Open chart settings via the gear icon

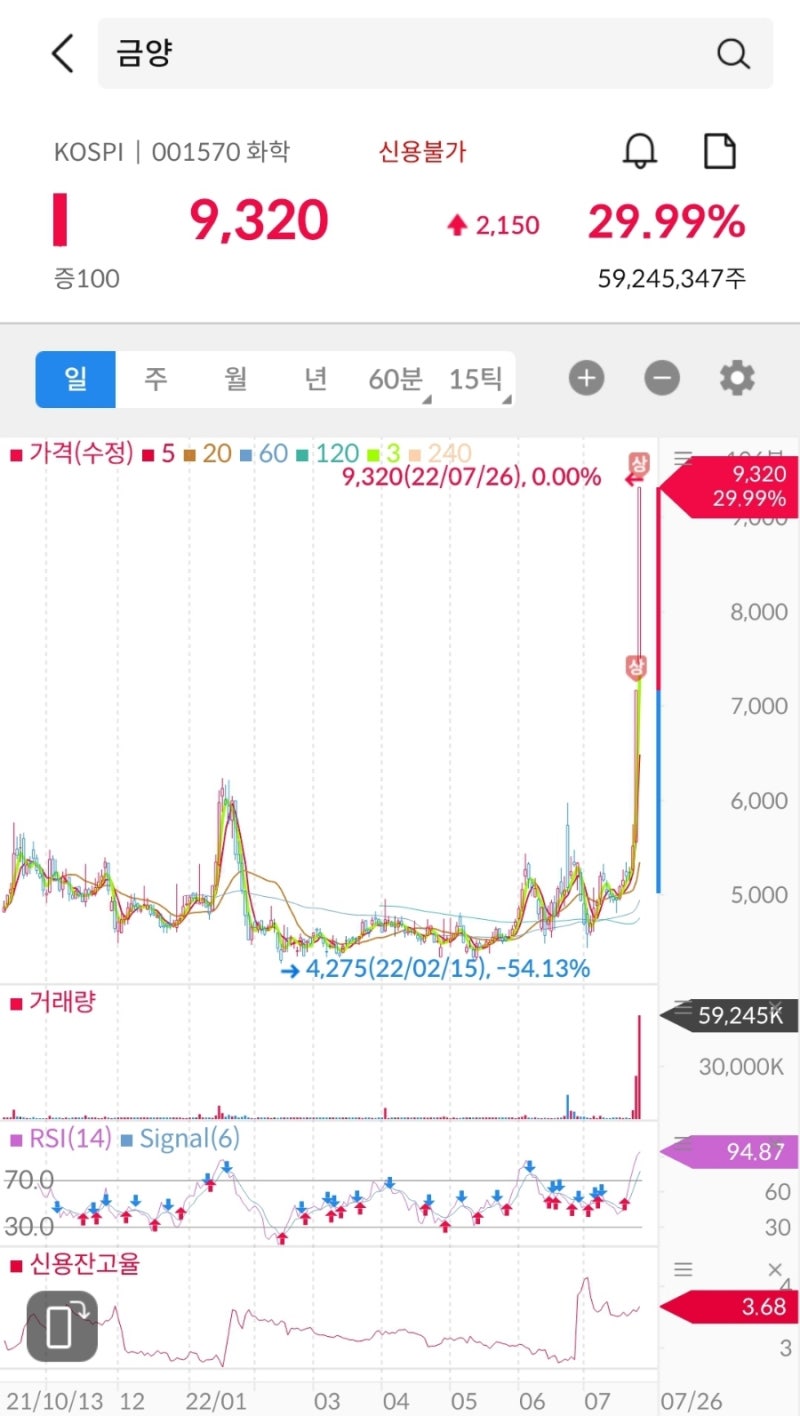(736, 378)
